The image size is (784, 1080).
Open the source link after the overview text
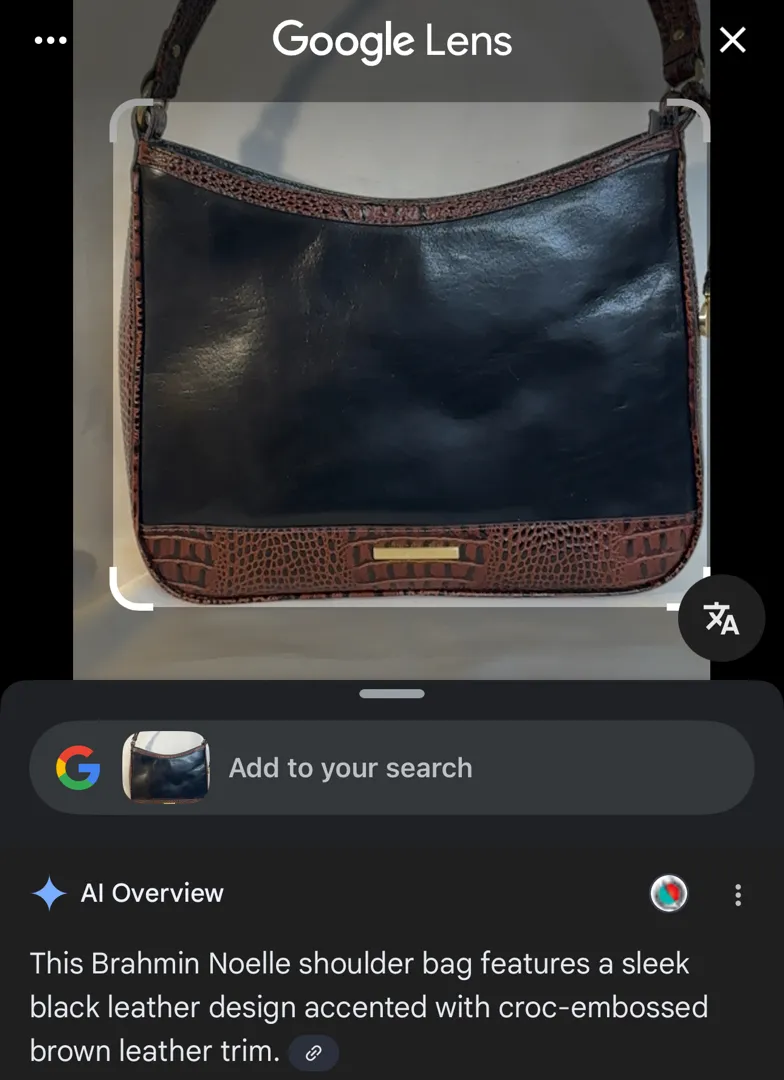[313, 1052]
